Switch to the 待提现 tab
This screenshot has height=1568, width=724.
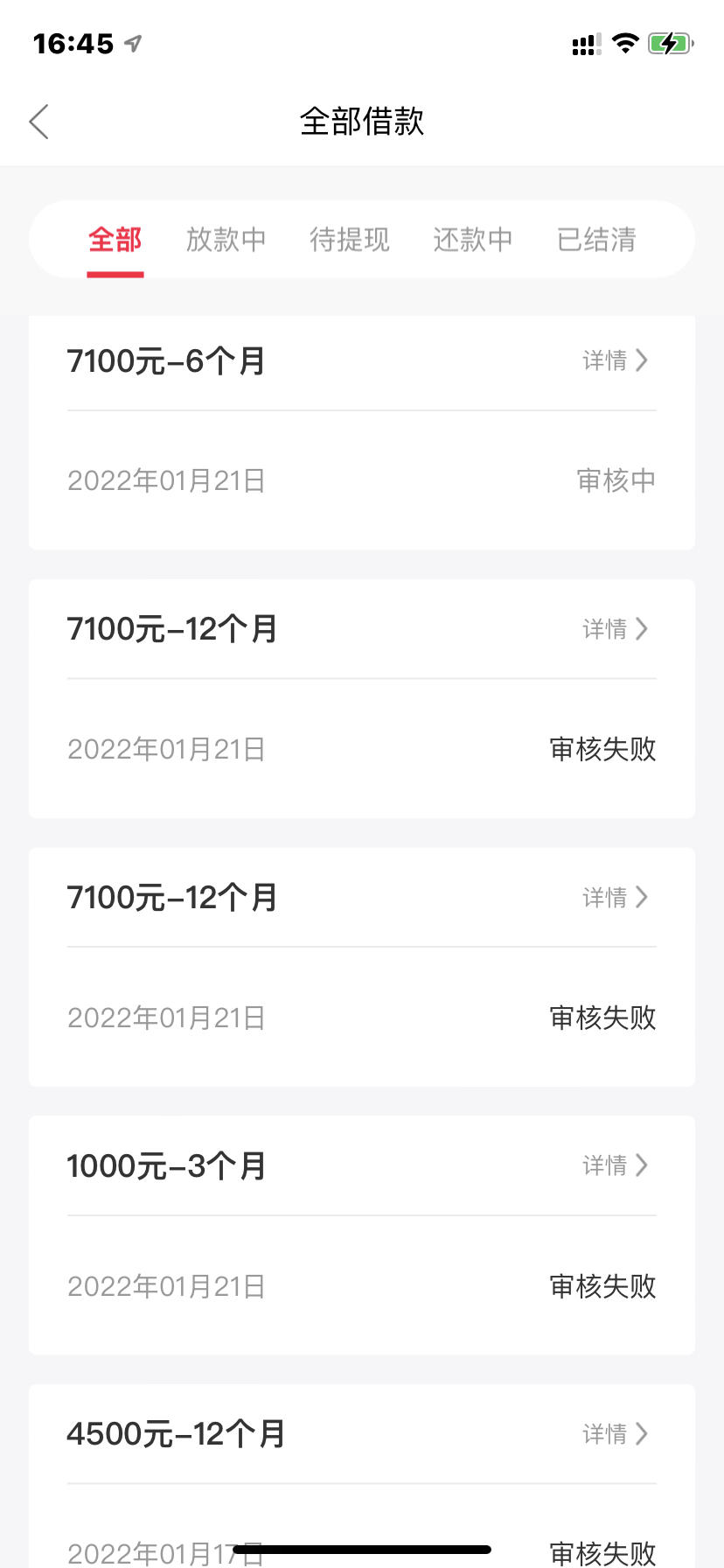[350, 239]
